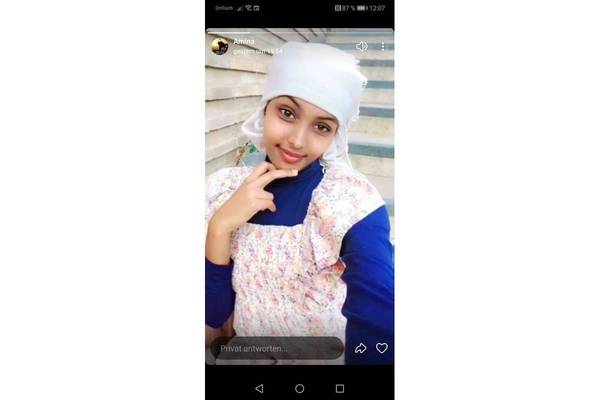Tap the 'Privat antworten...' reply field
The height and width of the screenshot is (400, 600).
pyautogui.click(x=277, y=348)
